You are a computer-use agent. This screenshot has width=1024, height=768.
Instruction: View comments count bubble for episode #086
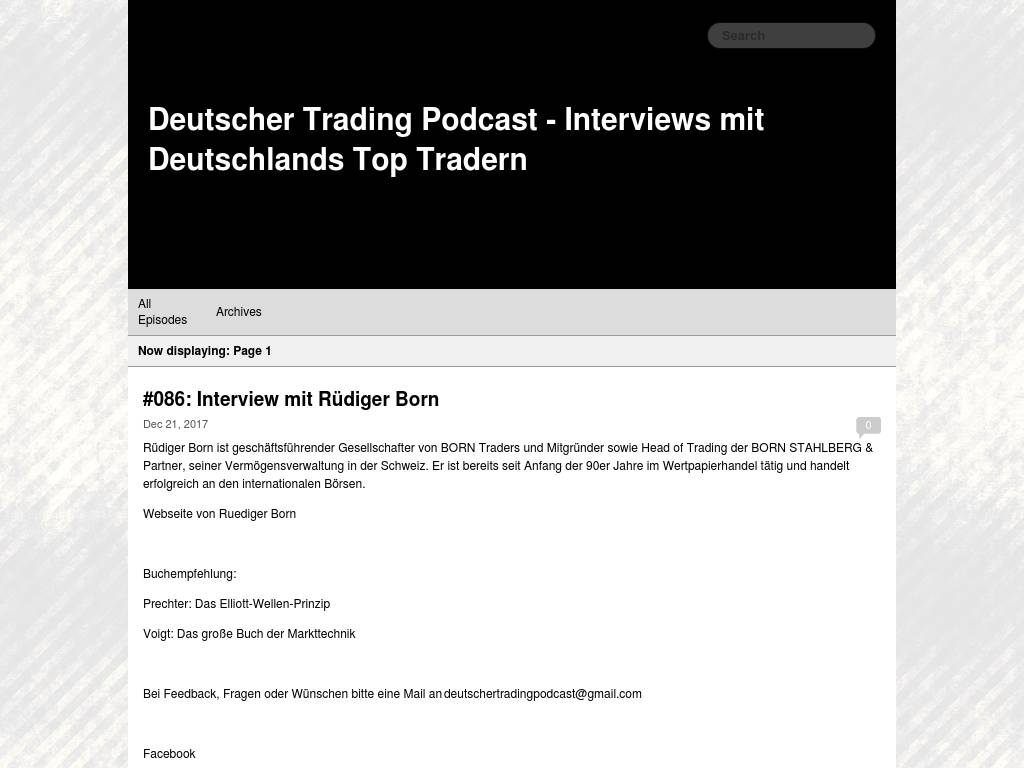point(868,425)
